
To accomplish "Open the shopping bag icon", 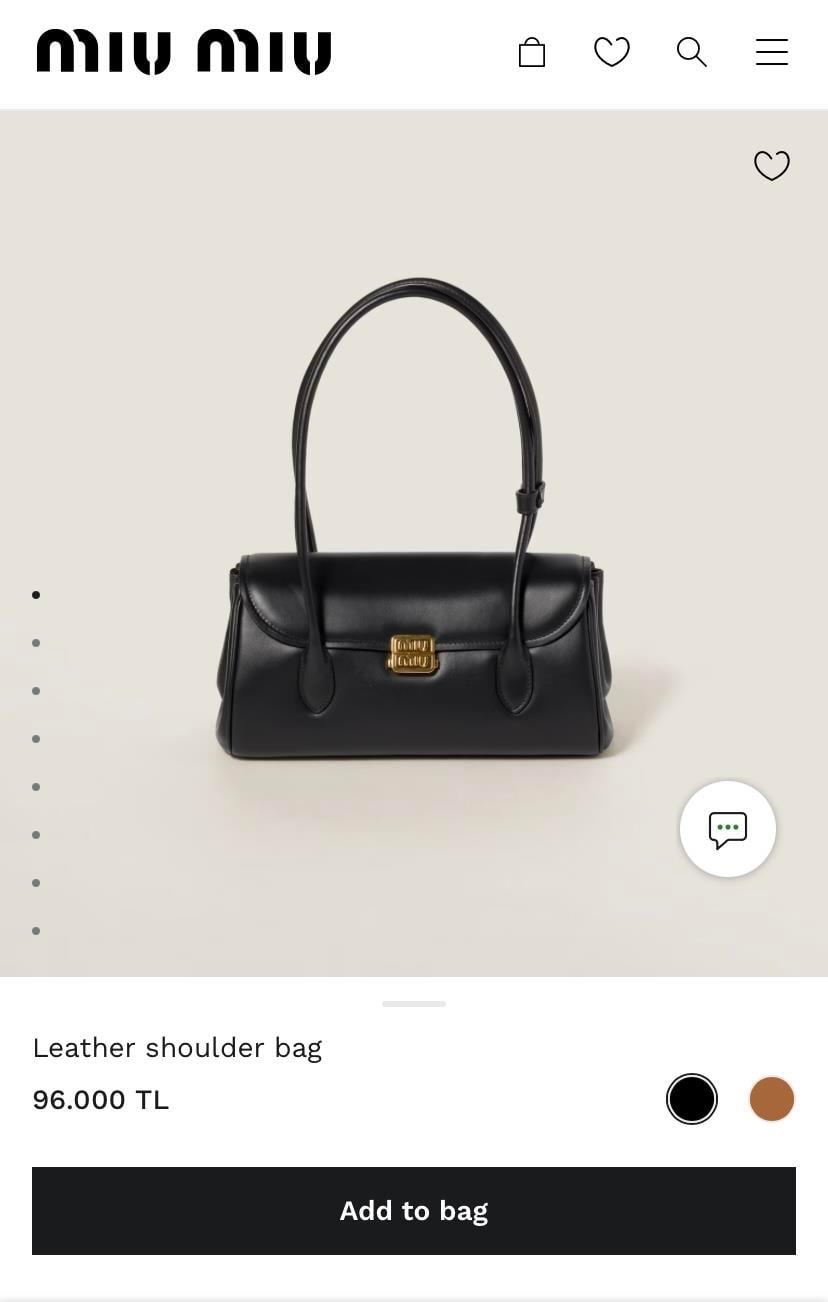I will coord(532,52).
